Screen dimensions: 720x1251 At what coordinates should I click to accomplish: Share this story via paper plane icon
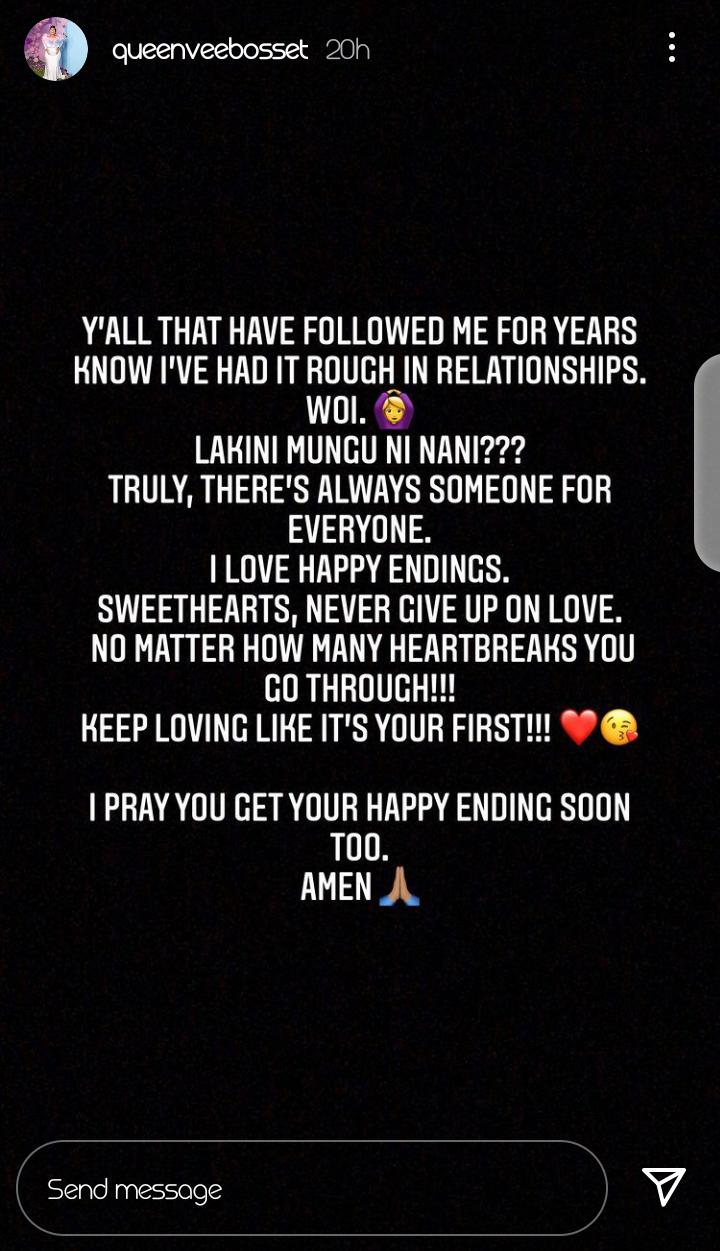point(664,1187)
